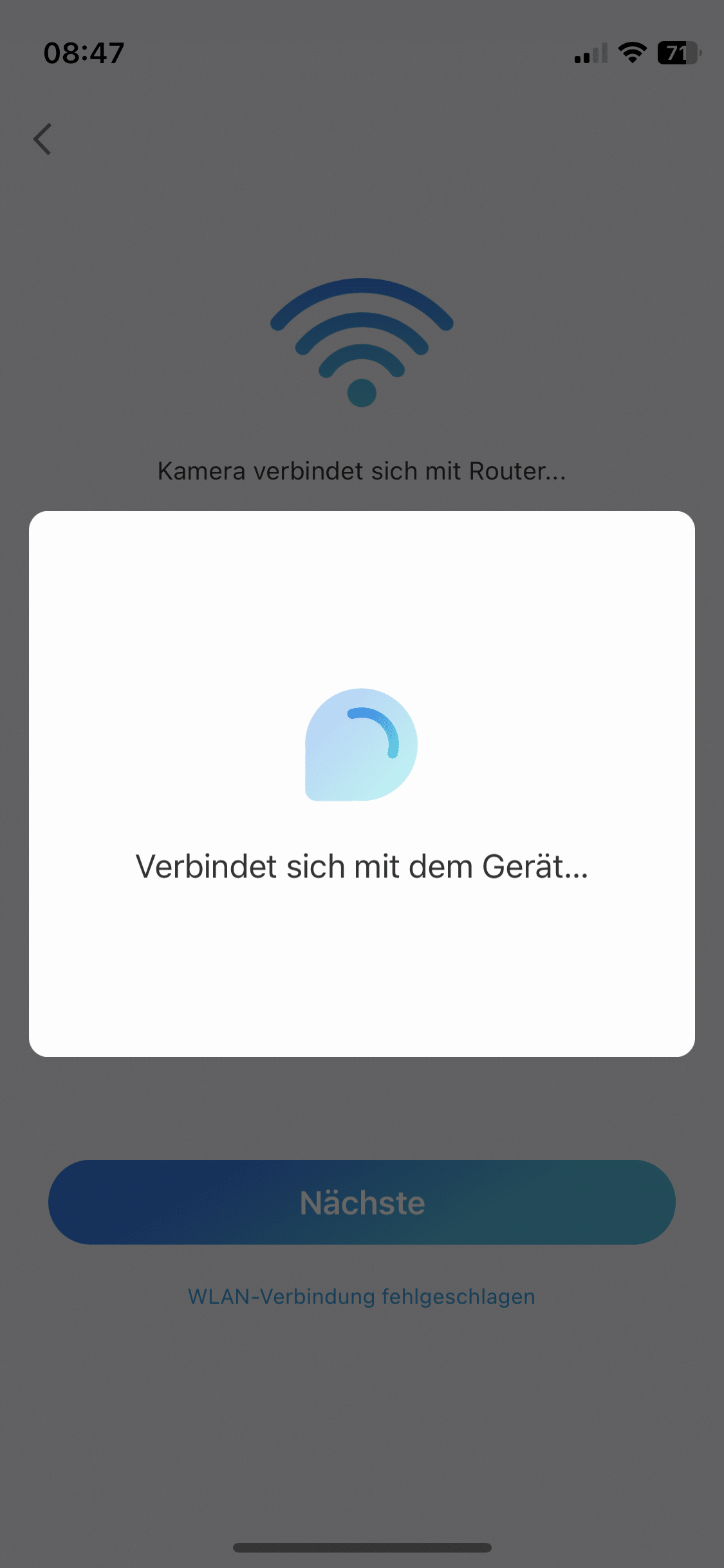The height and width of the screenshot is (1568, 724).
Task: Tap the Nächste button
Action: tap(362, 1202)
